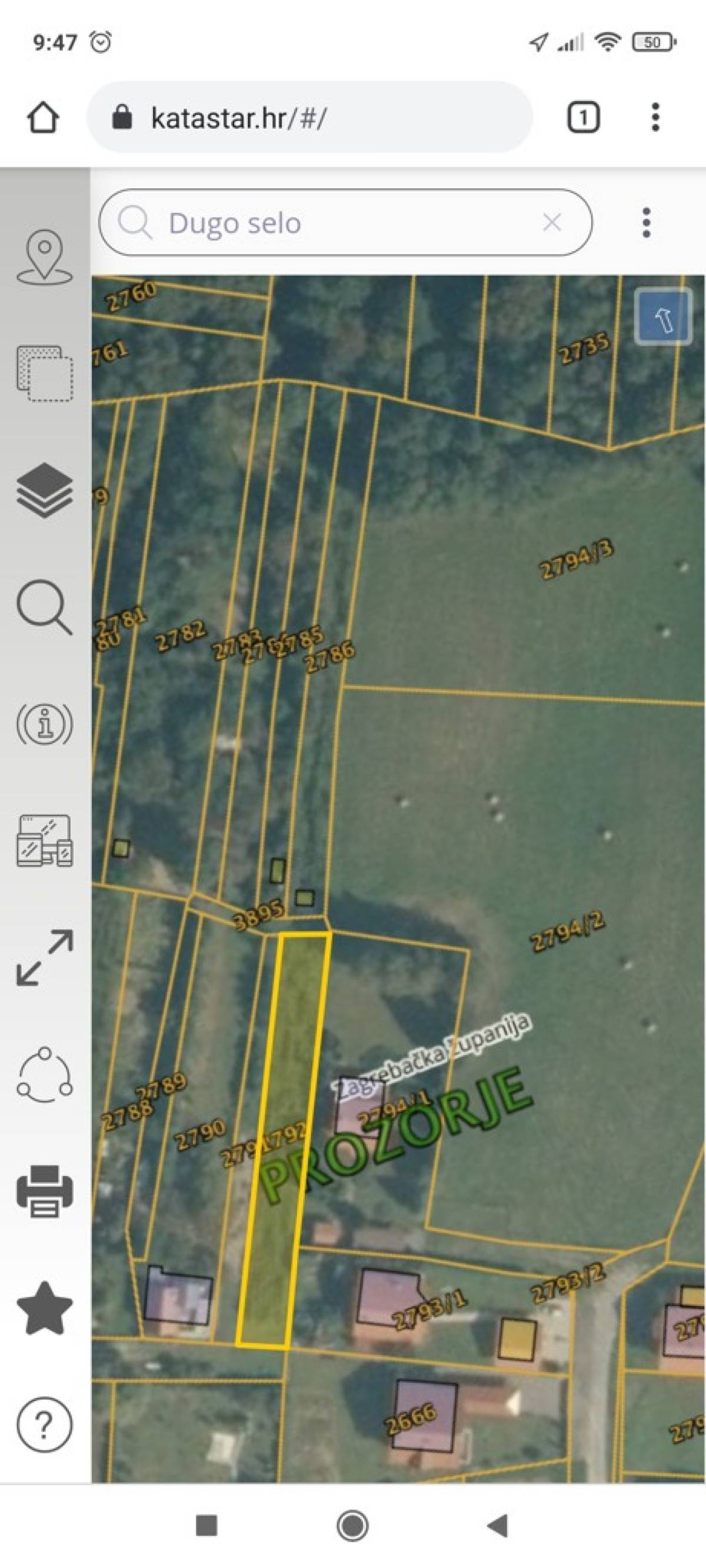Open favorites with the star icon
The height and width of the screenshot is (1568, 706).
click(45, 1308)
